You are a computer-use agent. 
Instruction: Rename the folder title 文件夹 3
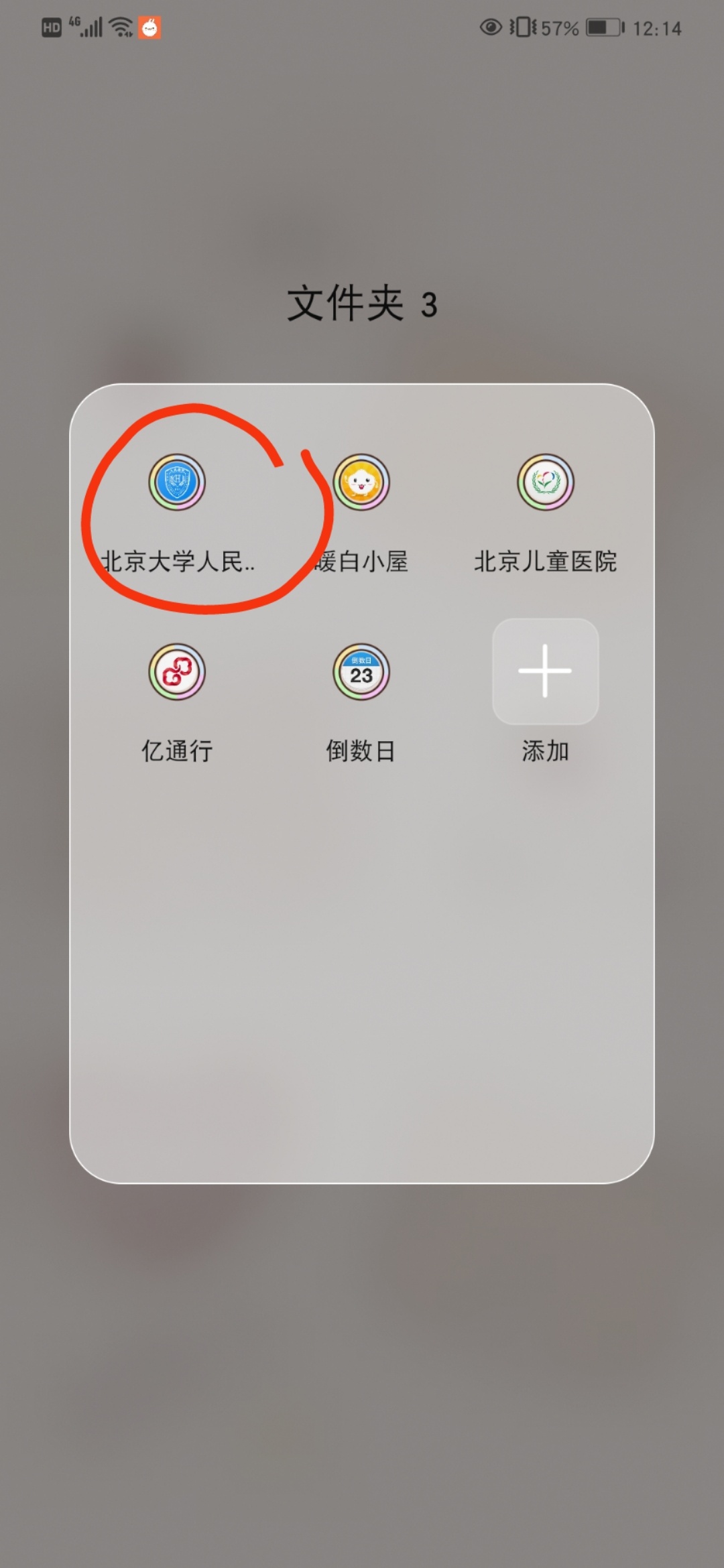pyautogui.click(x=362, y=304)
